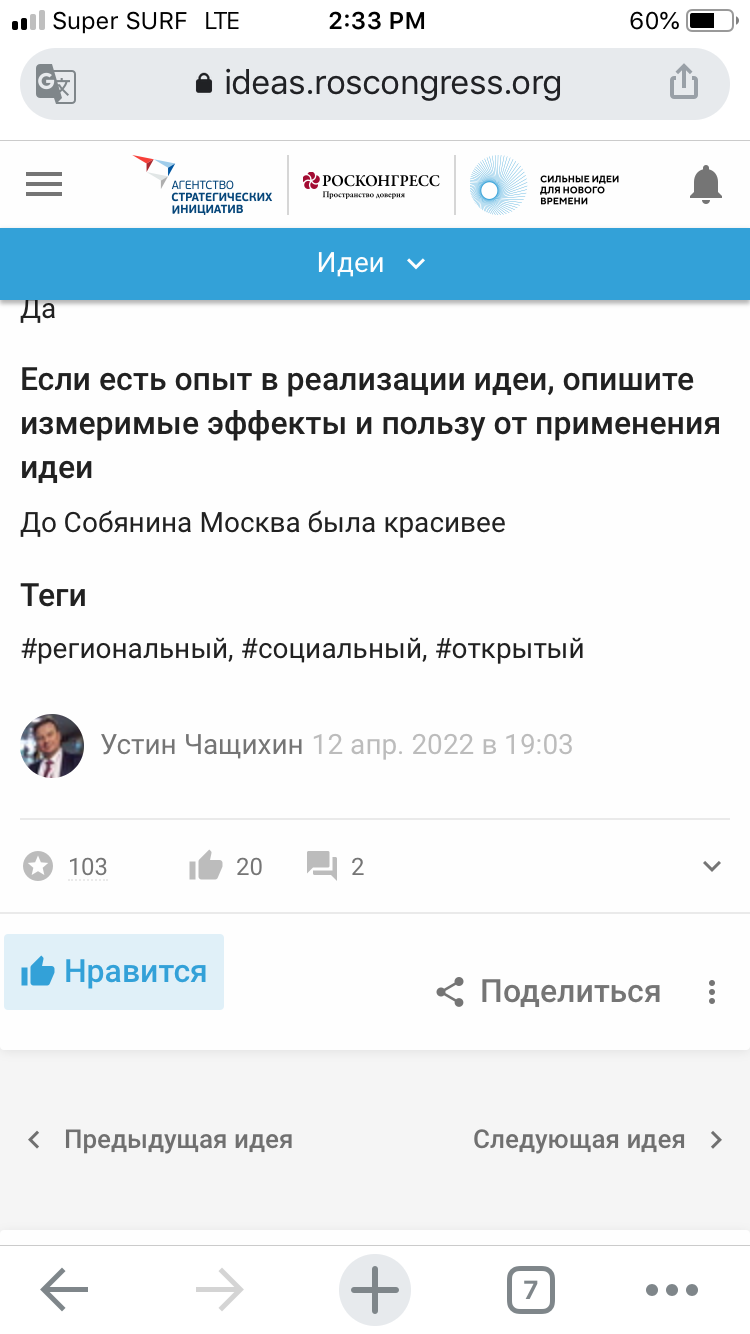750x1334 pixels.
Task: Go back with the browser back arrow
Action: point(65,1290)
